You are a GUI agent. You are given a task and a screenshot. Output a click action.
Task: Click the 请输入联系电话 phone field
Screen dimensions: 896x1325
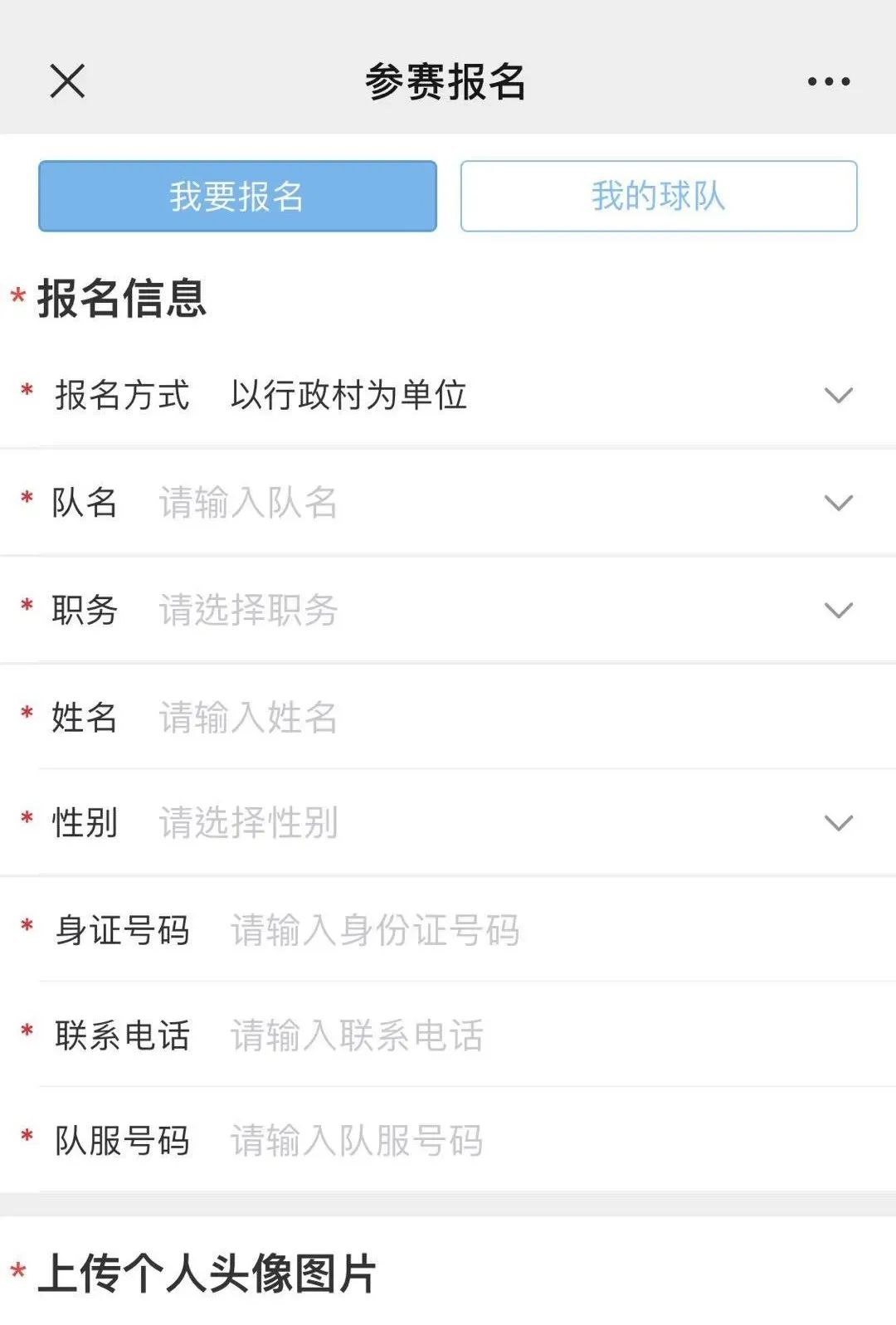coord(357,1035)
